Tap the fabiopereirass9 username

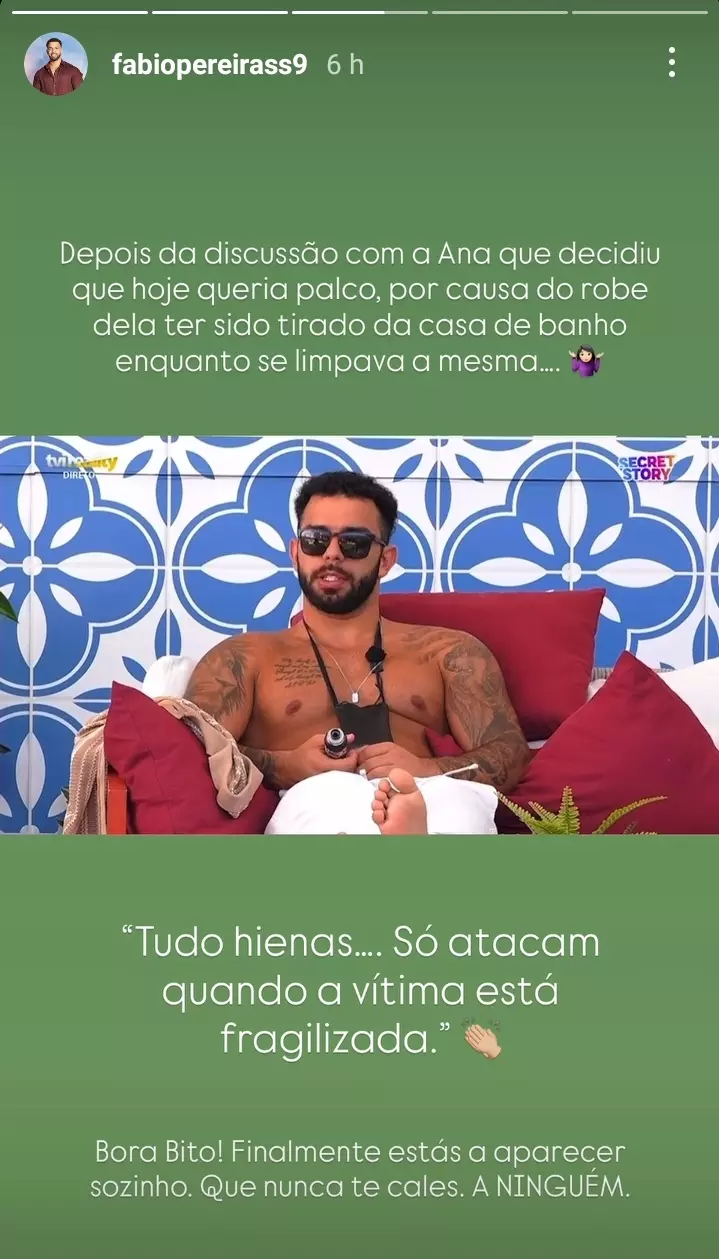tap(209, 66)
